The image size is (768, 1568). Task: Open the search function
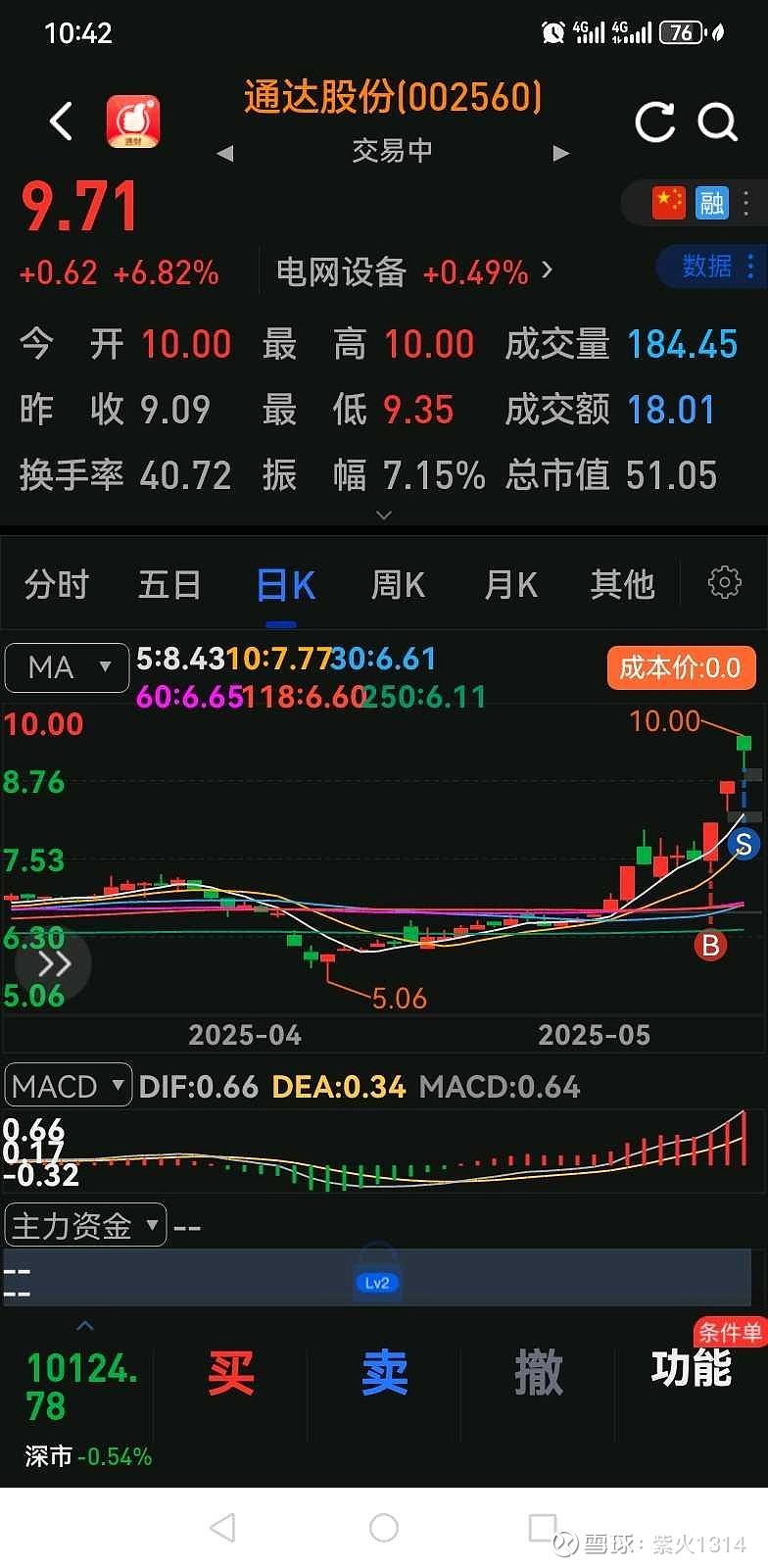718,122
